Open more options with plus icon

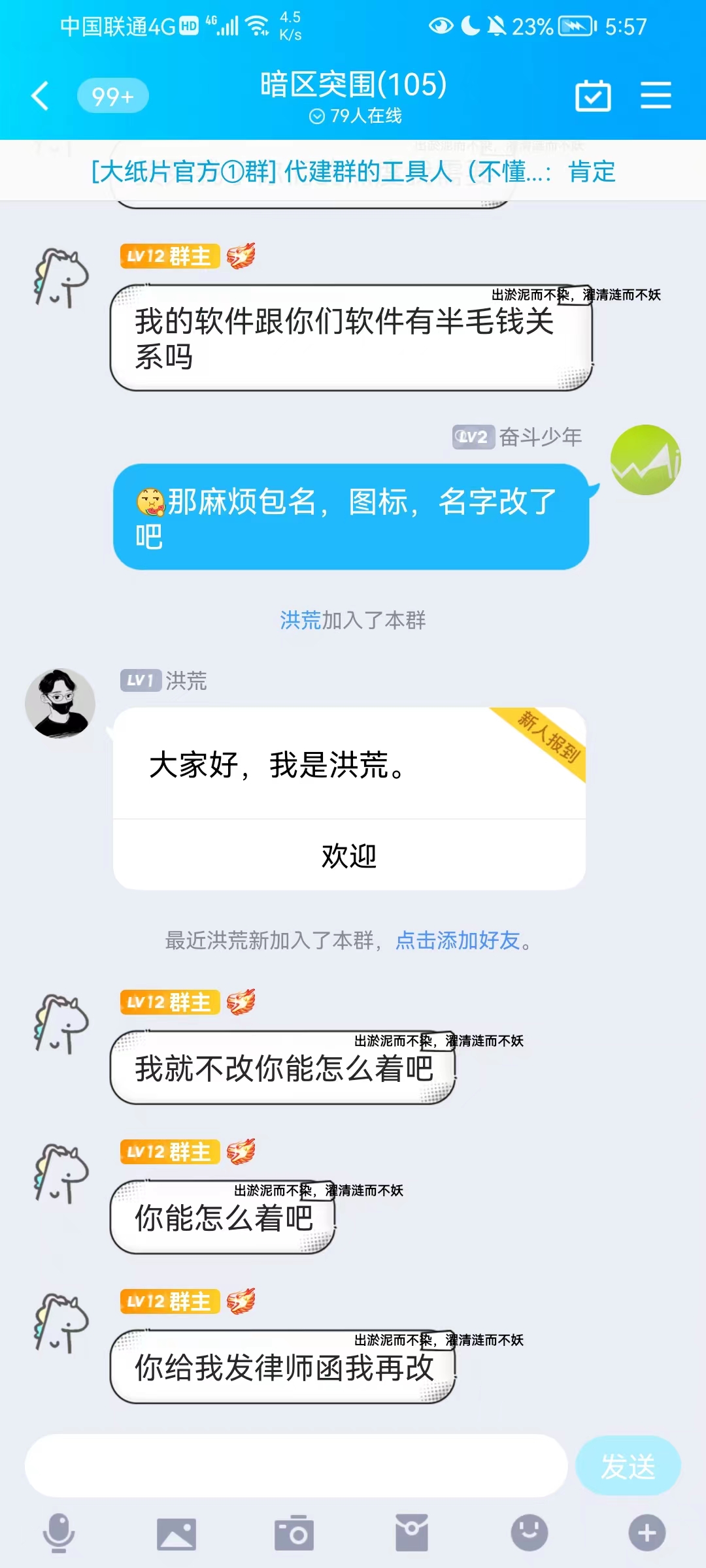coord(647,1533)
